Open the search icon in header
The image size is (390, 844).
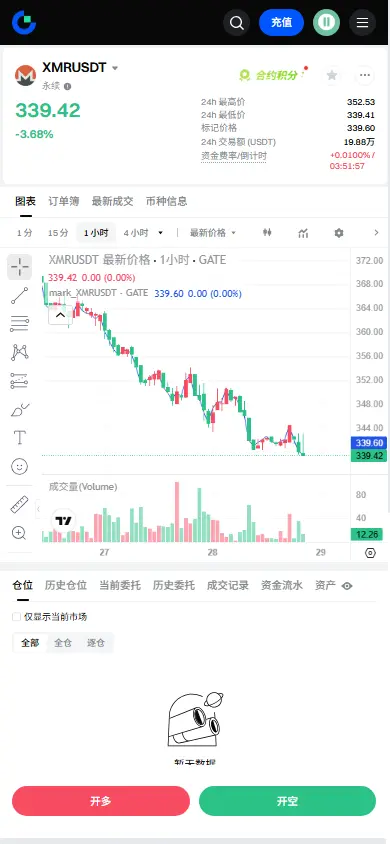click(236, 23)
